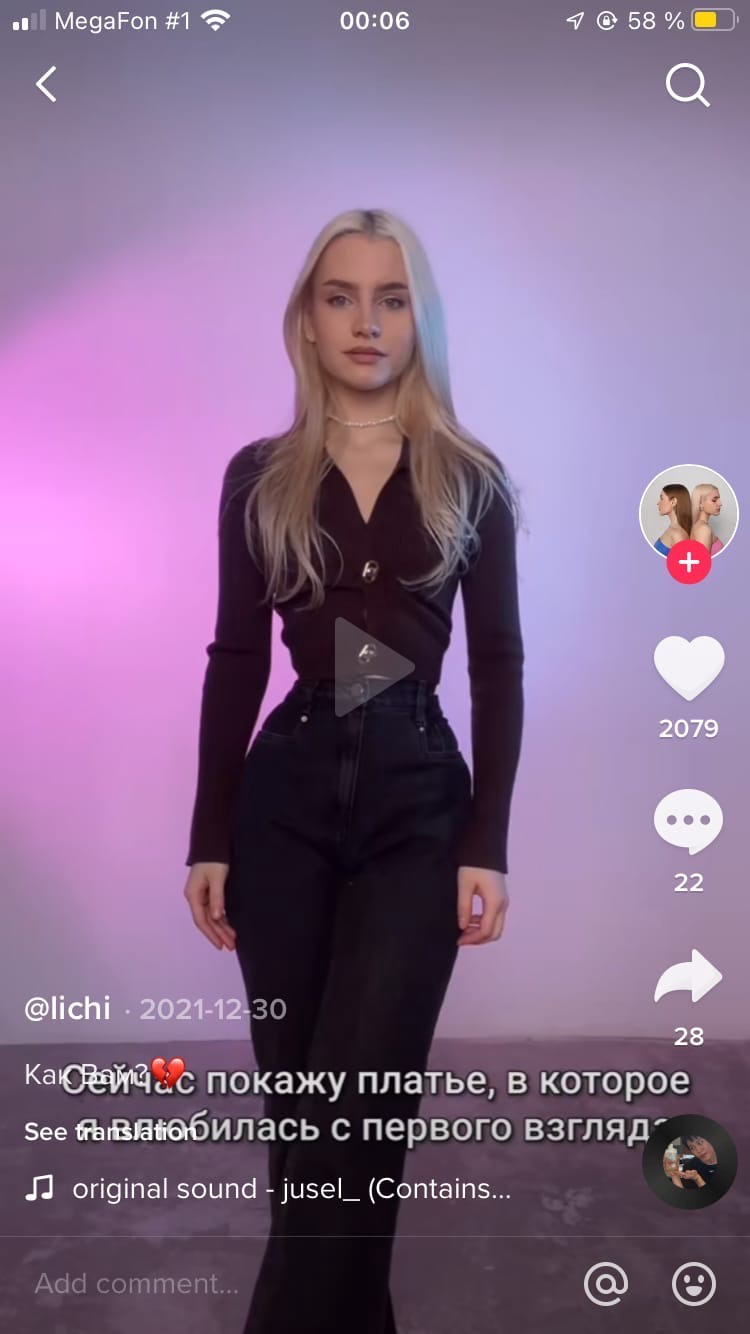Viewport: 750px width, 1334px height.
Task: Mention someone with the @ icon
Action: click(x=606, y=1283)
